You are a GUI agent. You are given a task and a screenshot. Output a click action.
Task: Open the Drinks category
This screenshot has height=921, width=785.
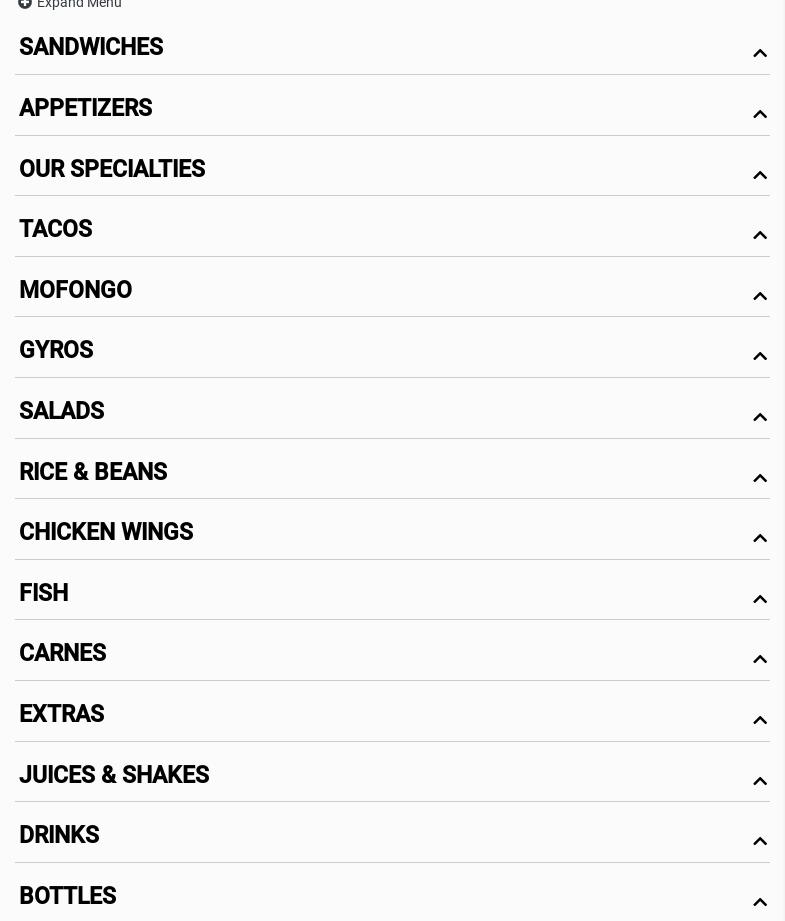click(59, 835)
